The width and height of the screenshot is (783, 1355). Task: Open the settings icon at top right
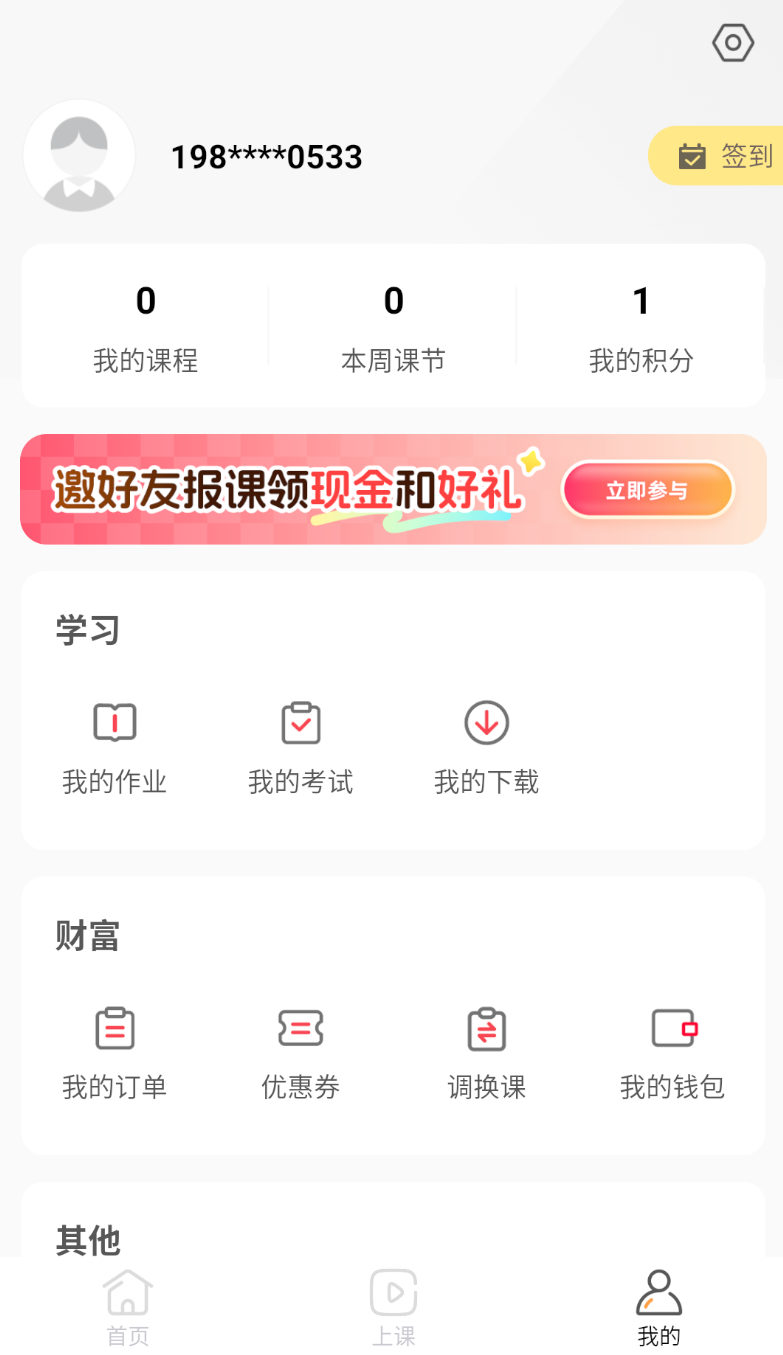pos(733,42)
